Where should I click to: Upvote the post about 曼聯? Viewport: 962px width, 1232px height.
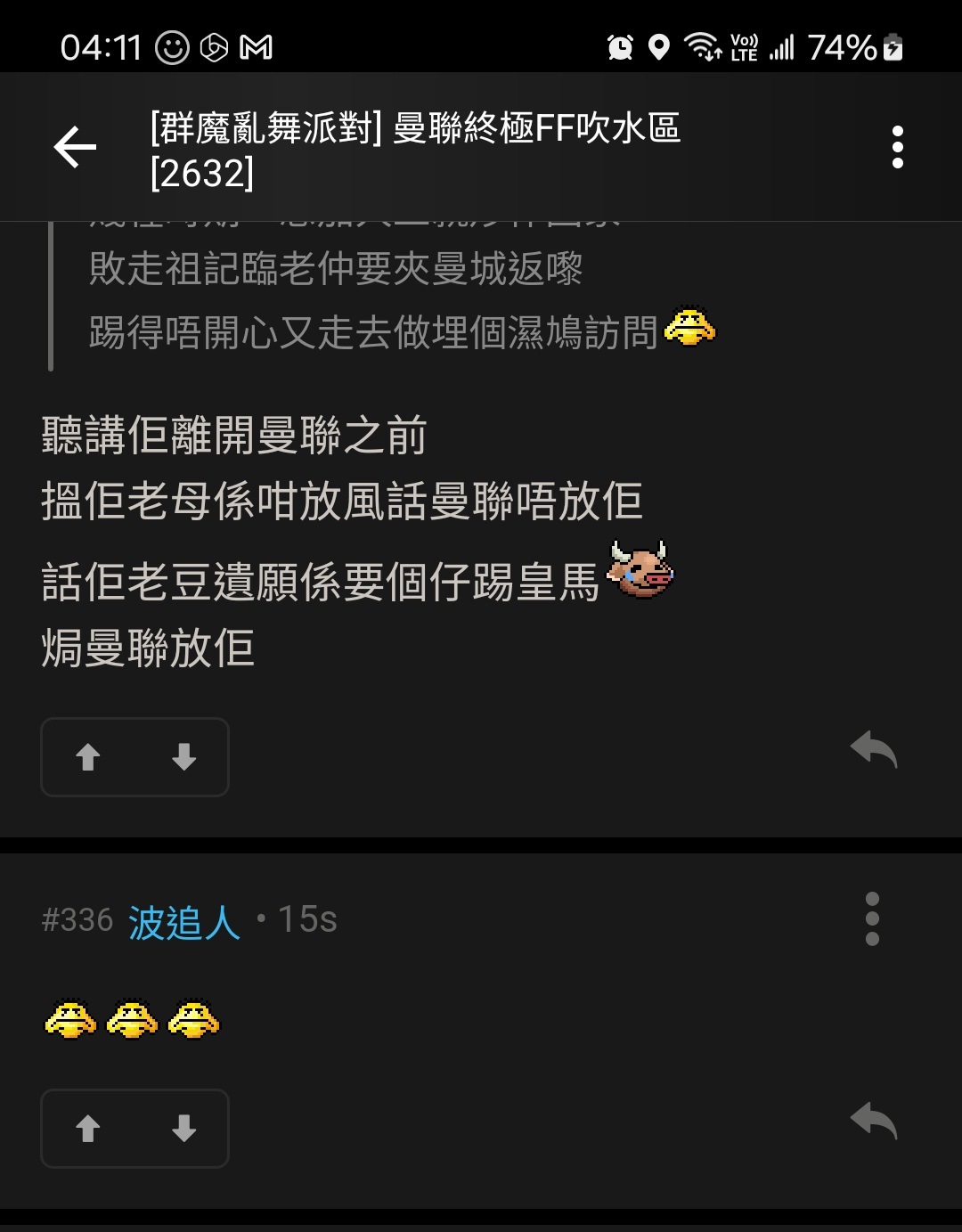[86, 757]
